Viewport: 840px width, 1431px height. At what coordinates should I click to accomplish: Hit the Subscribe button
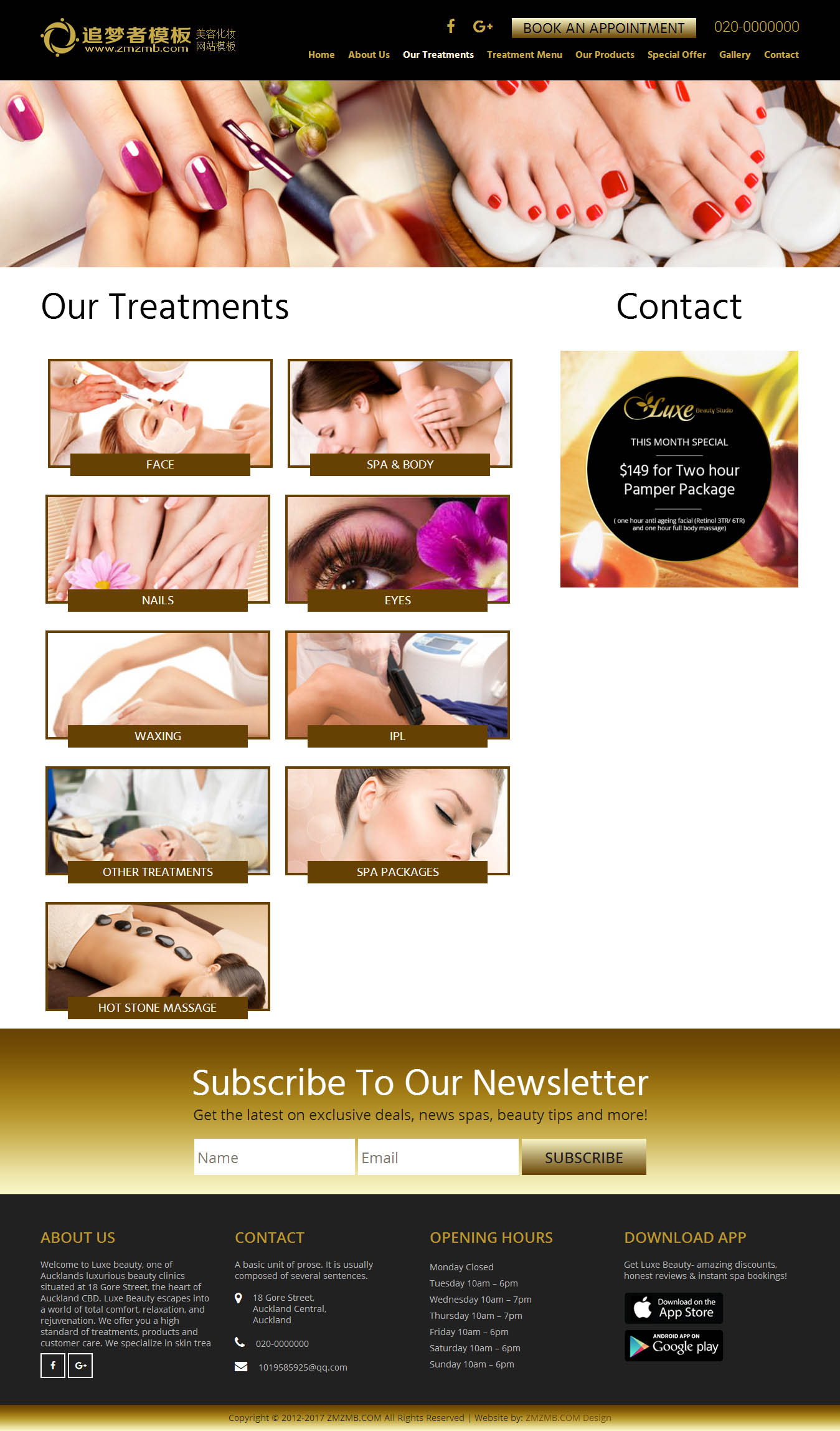point(583,1158)
